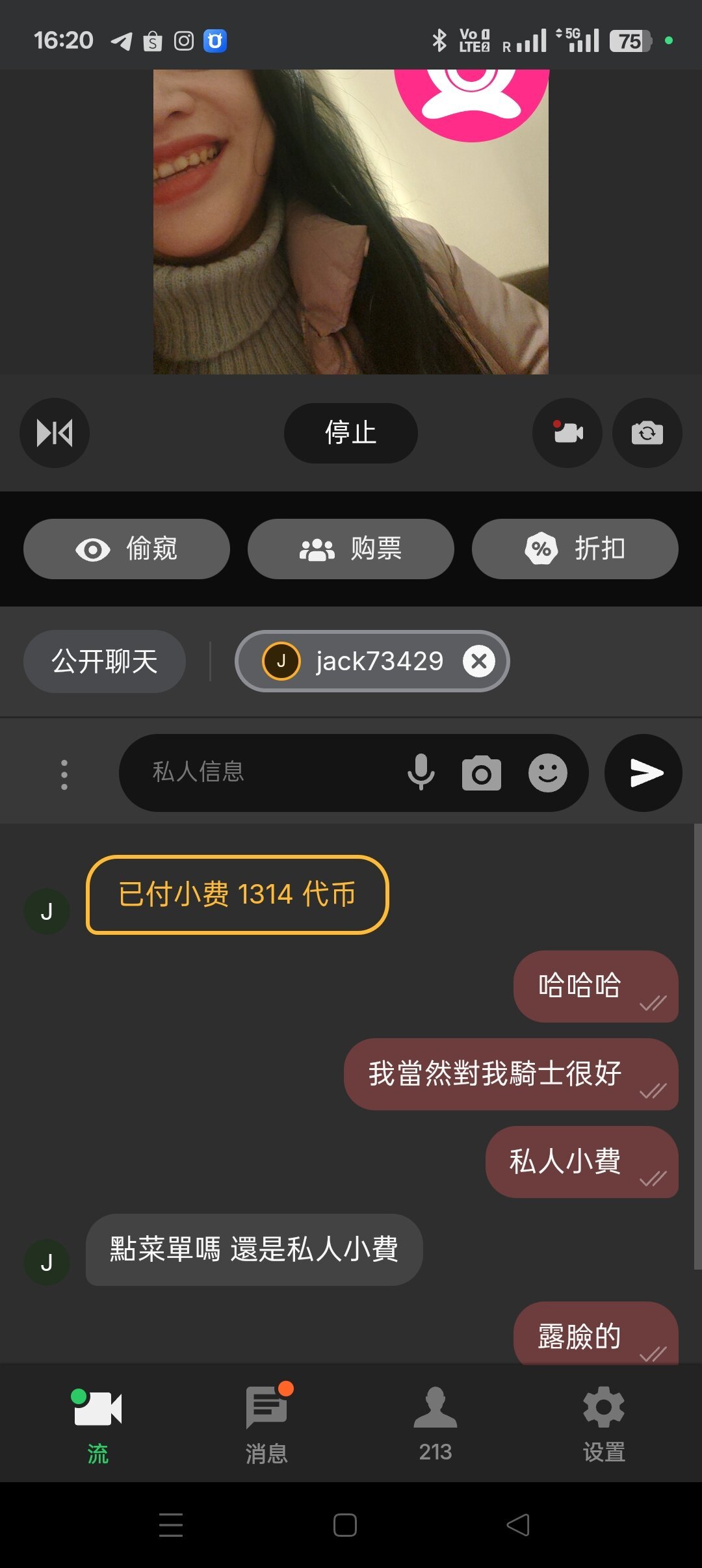The height and width of the screenshot is (1568, 702).
Task: Tap the 停止 stop button
Action: (351, 433)
